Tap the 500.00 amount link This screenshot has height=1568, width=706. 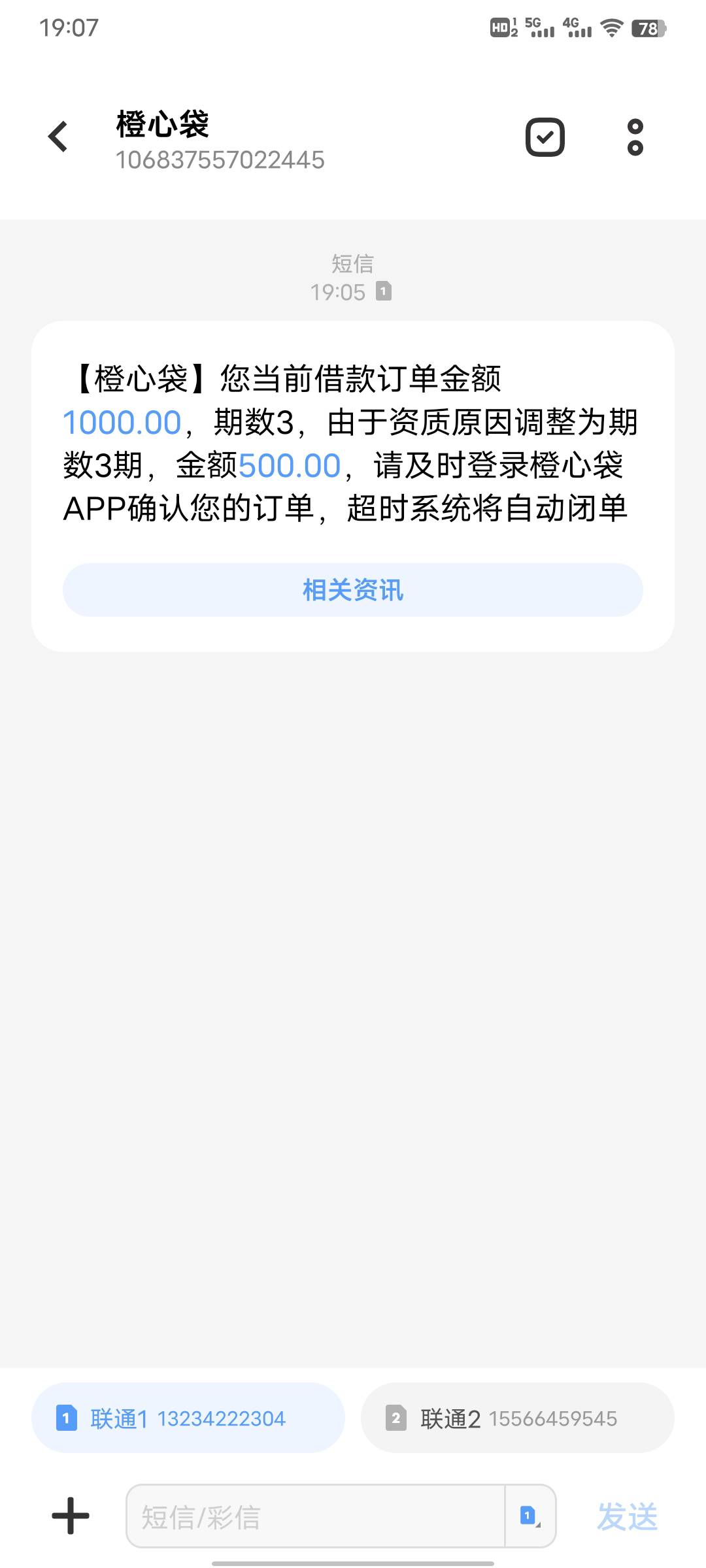(x=290, y=466)
